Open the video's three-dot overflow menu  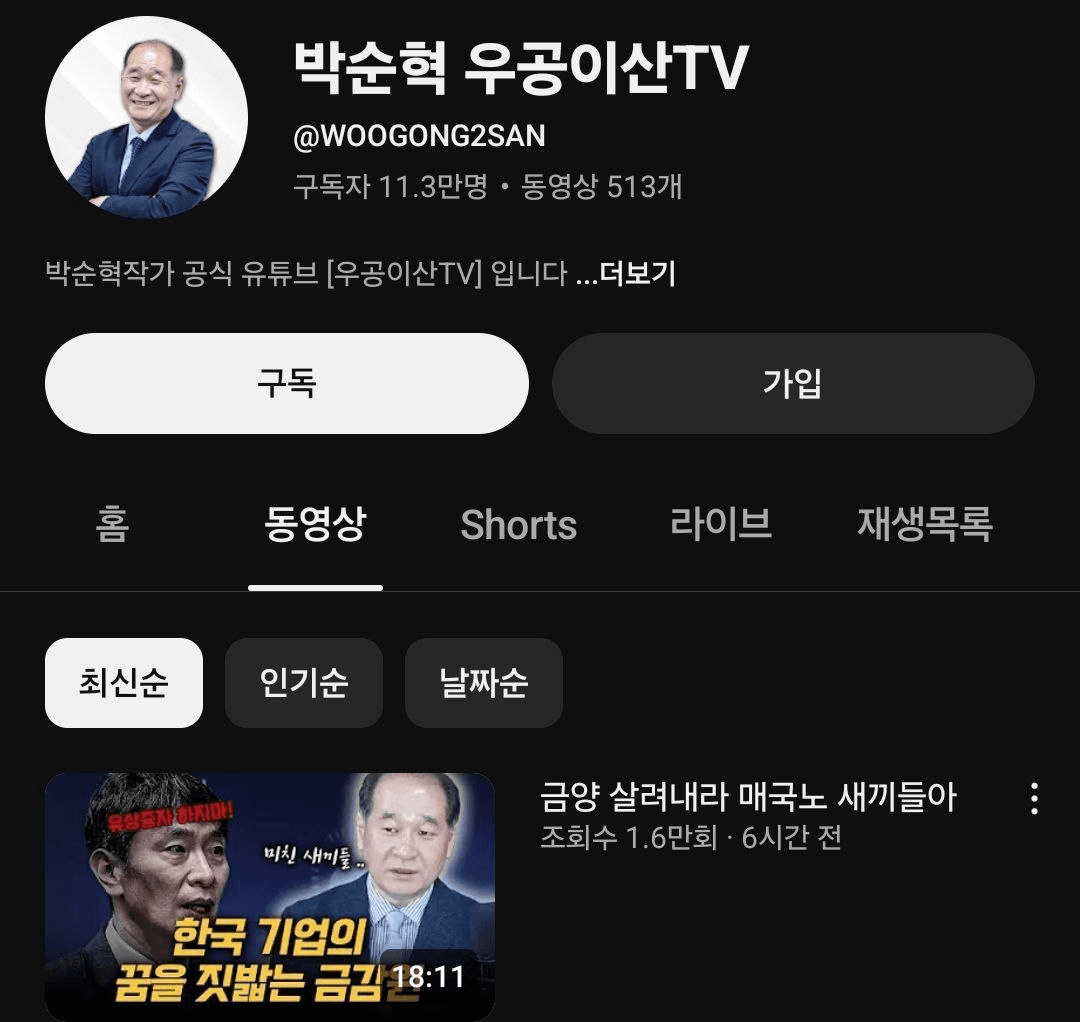[x=1034, y=798]
